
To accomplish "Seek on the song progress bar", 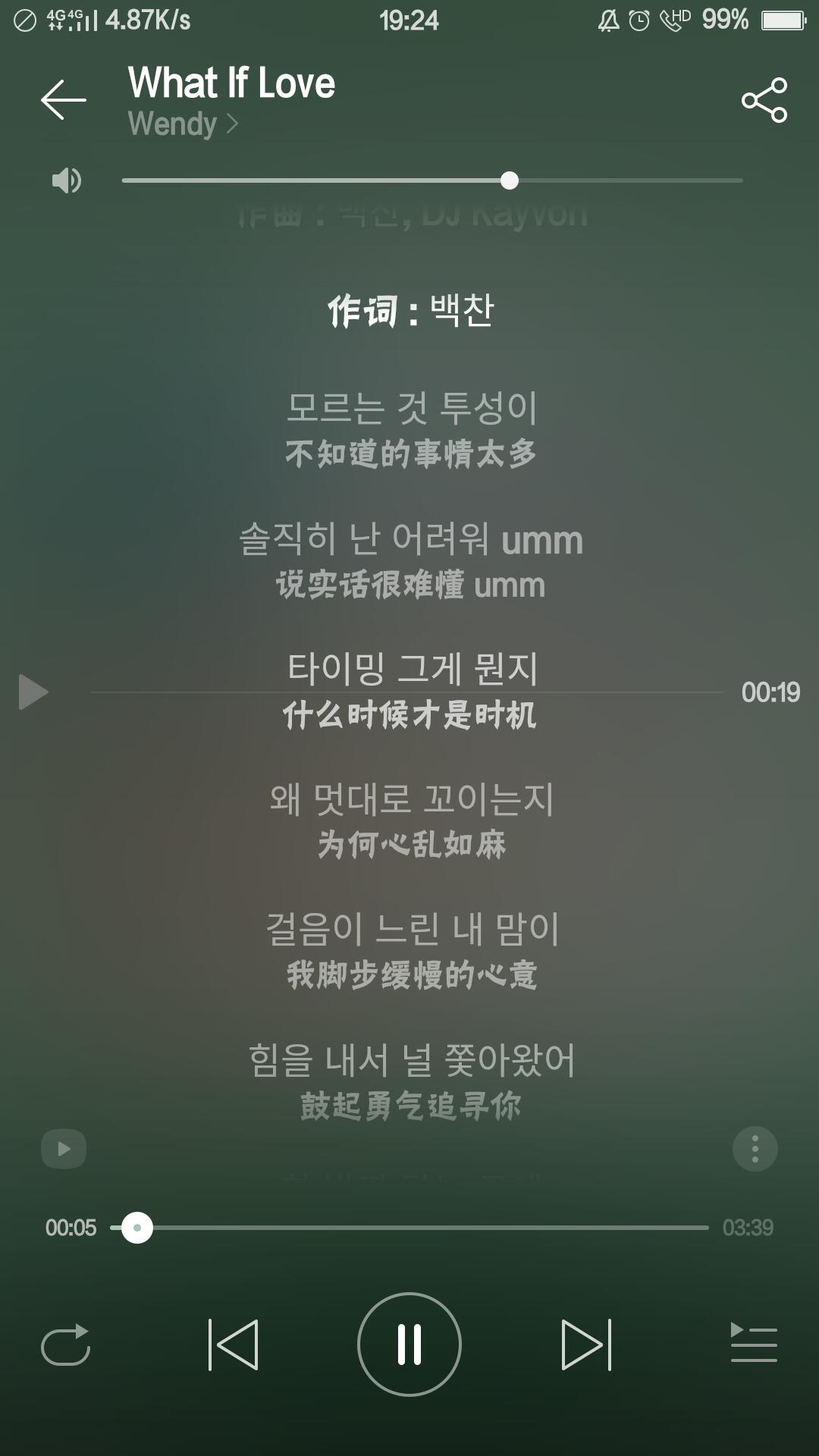I will click(x=409, y=1227).
